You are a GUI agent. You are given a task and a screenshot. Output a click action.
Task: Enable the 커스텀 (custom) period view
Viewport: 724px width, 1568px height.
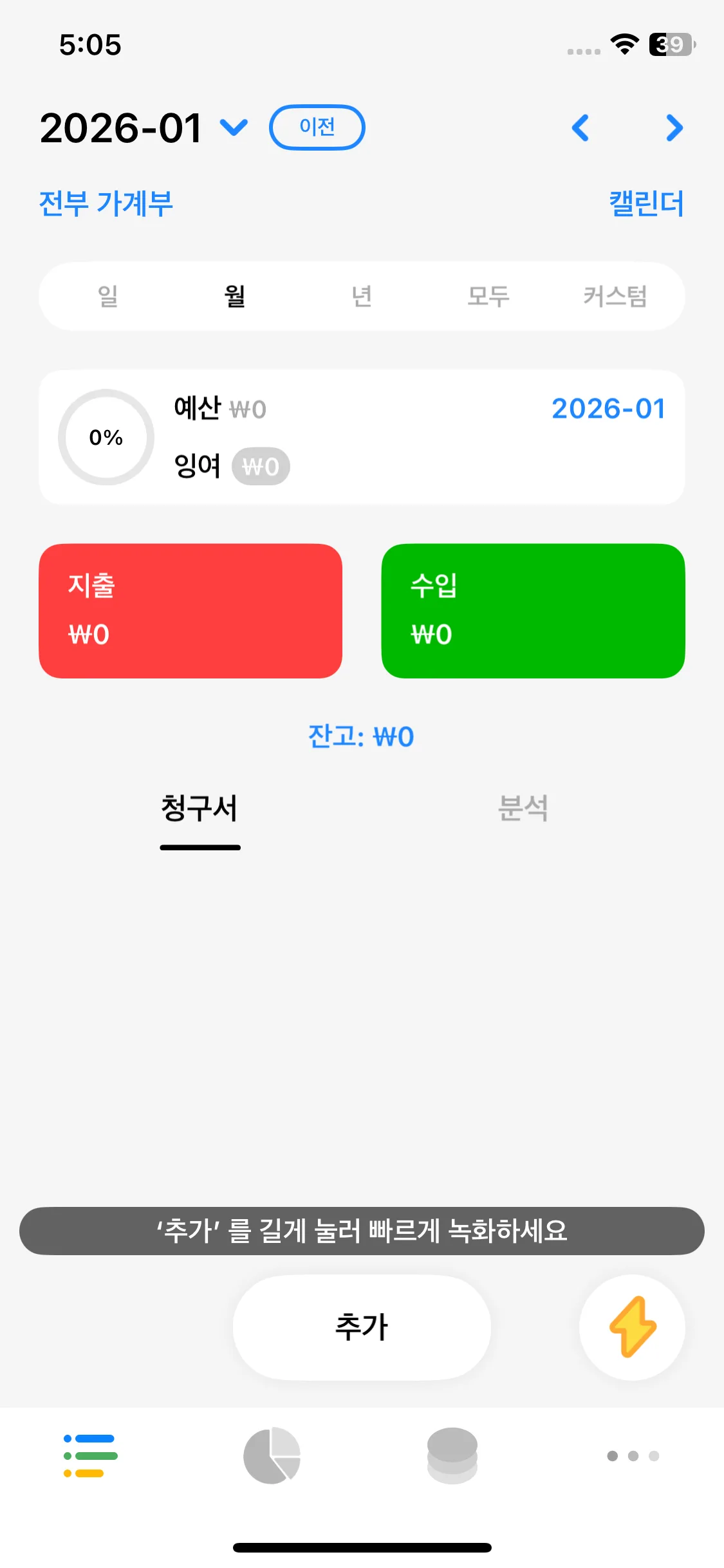click(x=615, y=297)
